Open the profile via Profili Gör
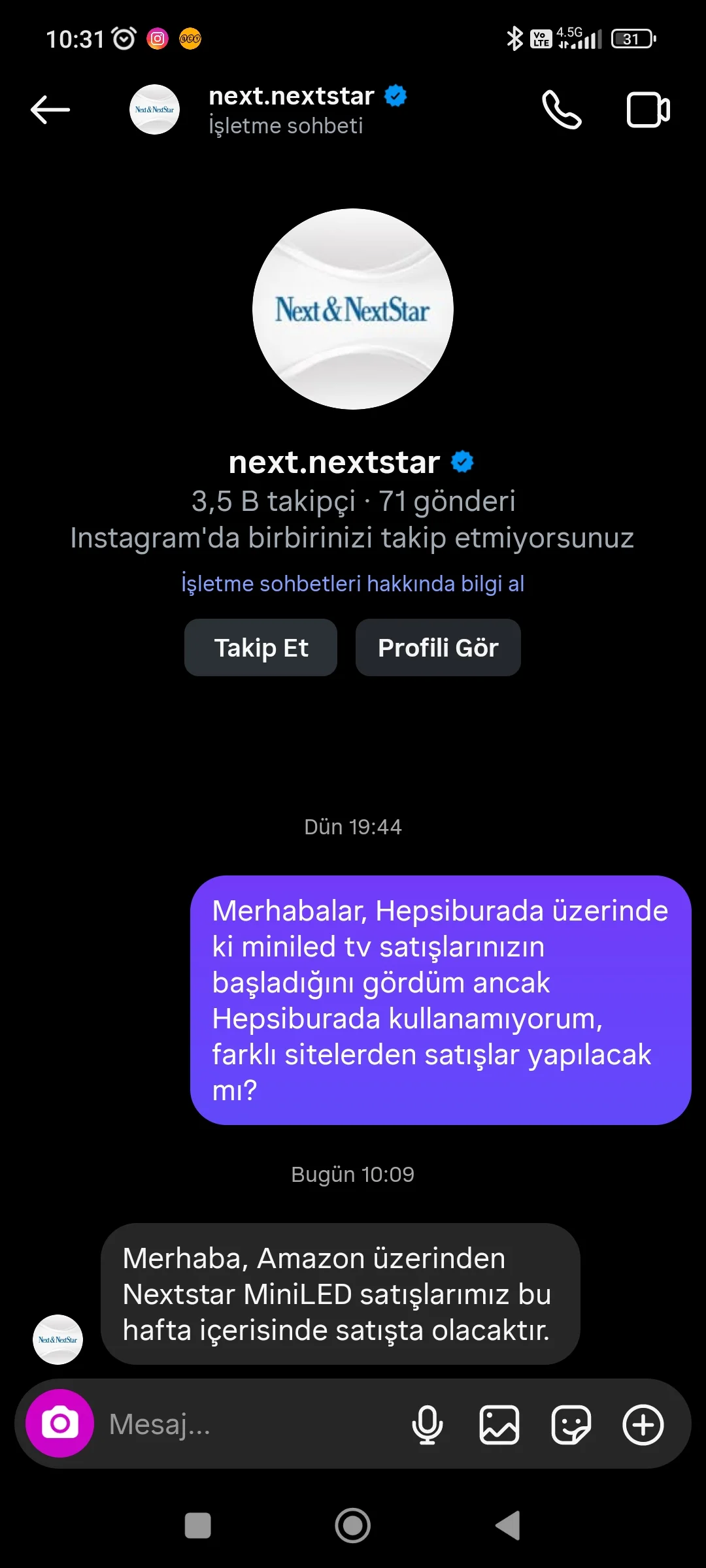Viewport: 706px width, 1568px height. coord(438,647)
